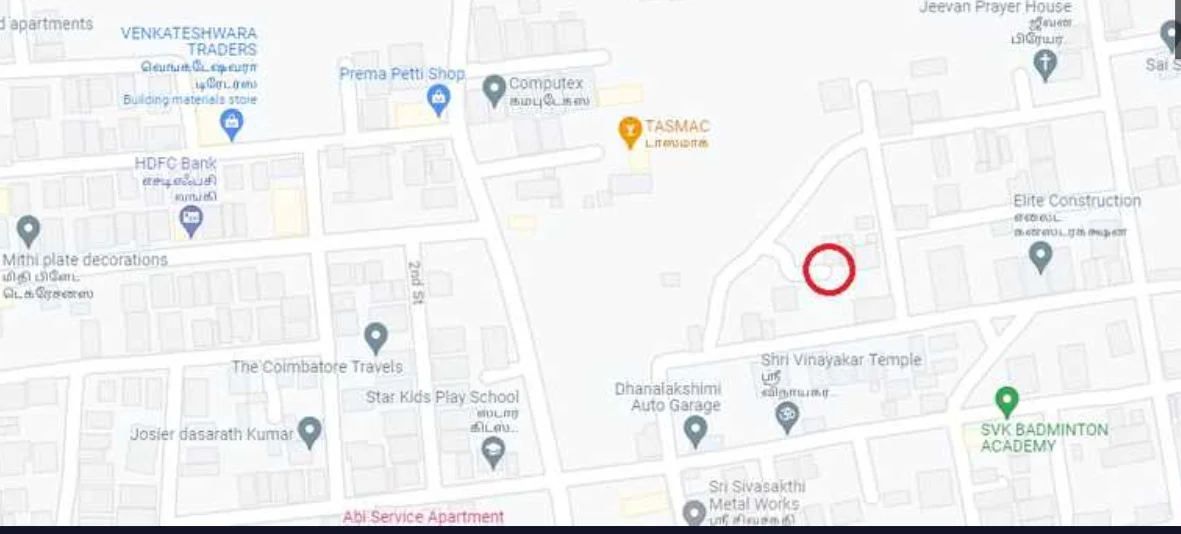Tap the Shri Vinayakar Temple marker
Screen dimensions: 1181x534
tap(788, 416)
